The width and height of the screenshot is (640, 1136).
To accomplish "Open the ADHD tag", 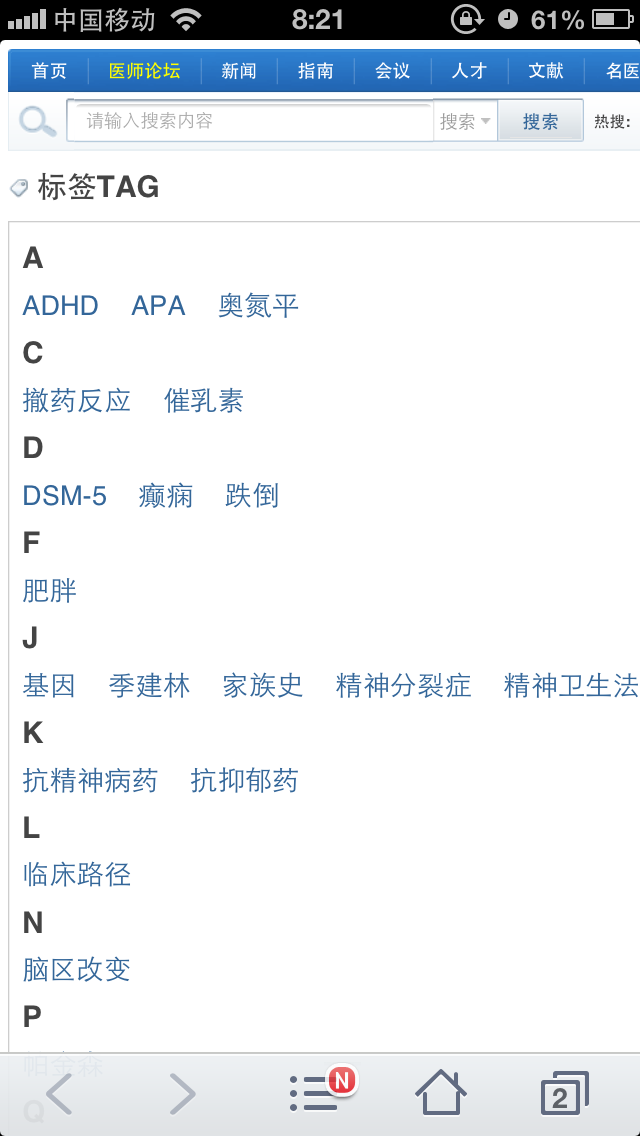I will pyautogui.click(x=61, y=306).
